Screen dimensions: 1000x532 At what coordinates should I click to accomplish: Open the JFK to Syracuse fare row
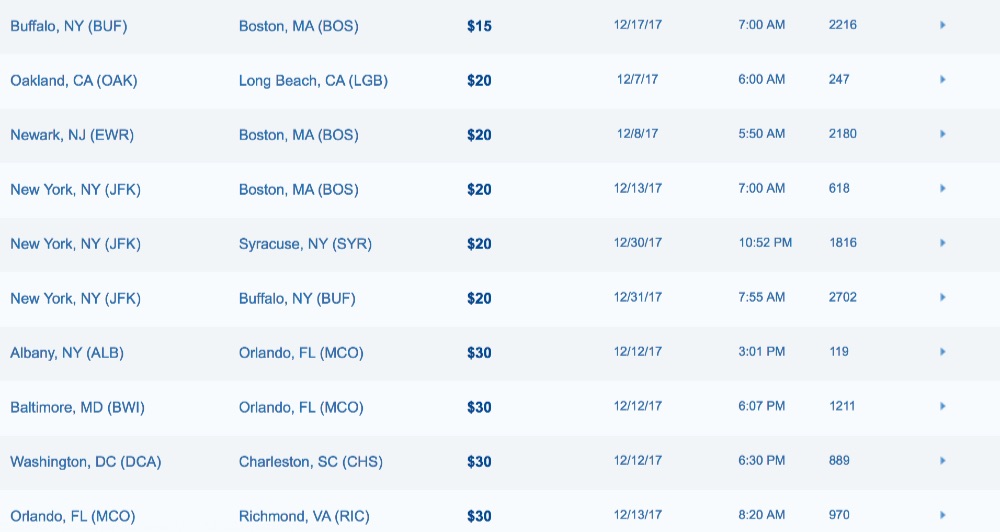click(942, 243)
